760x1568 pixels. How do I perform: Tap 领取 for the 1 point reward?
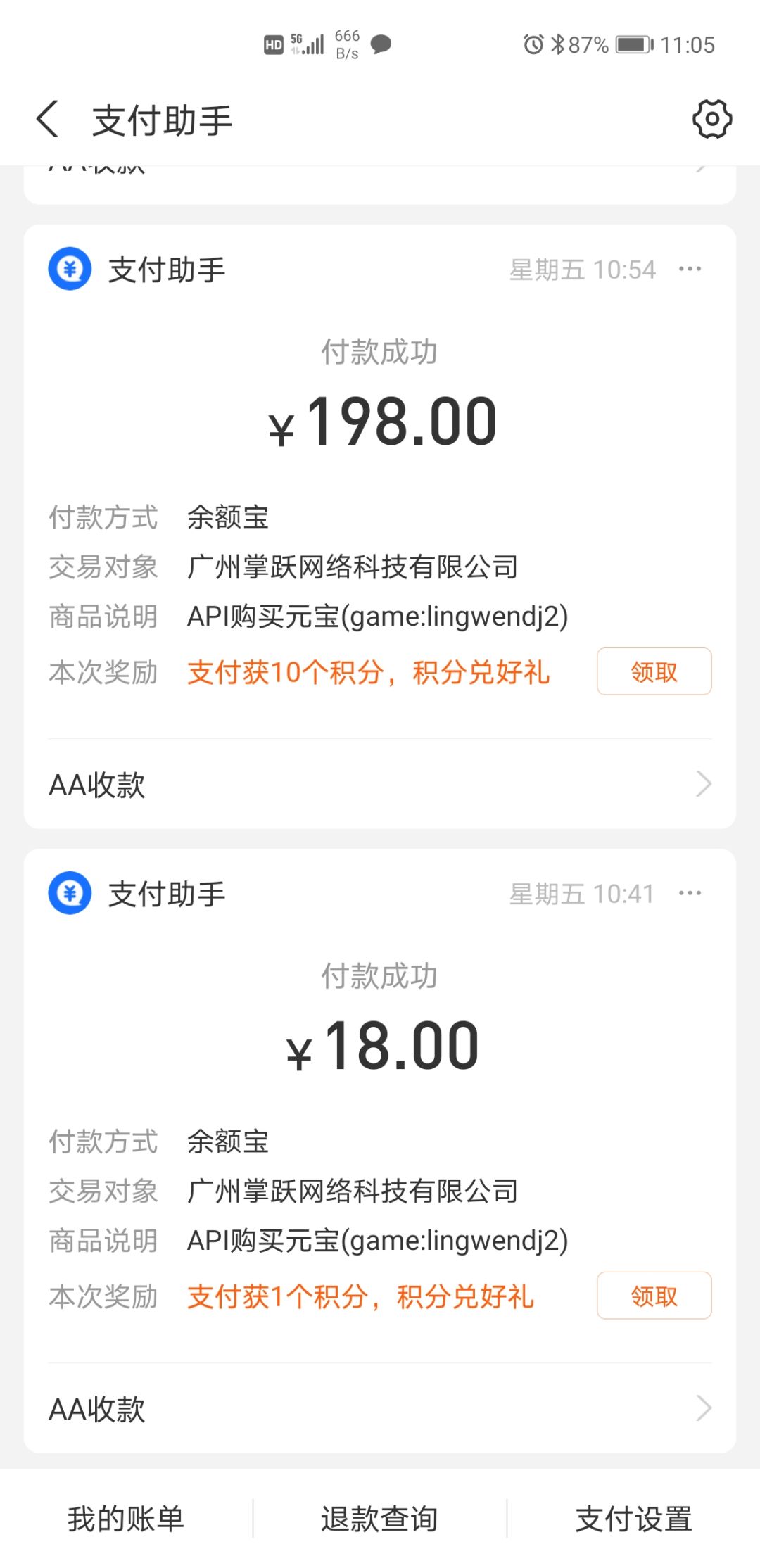click(654, 1296)
